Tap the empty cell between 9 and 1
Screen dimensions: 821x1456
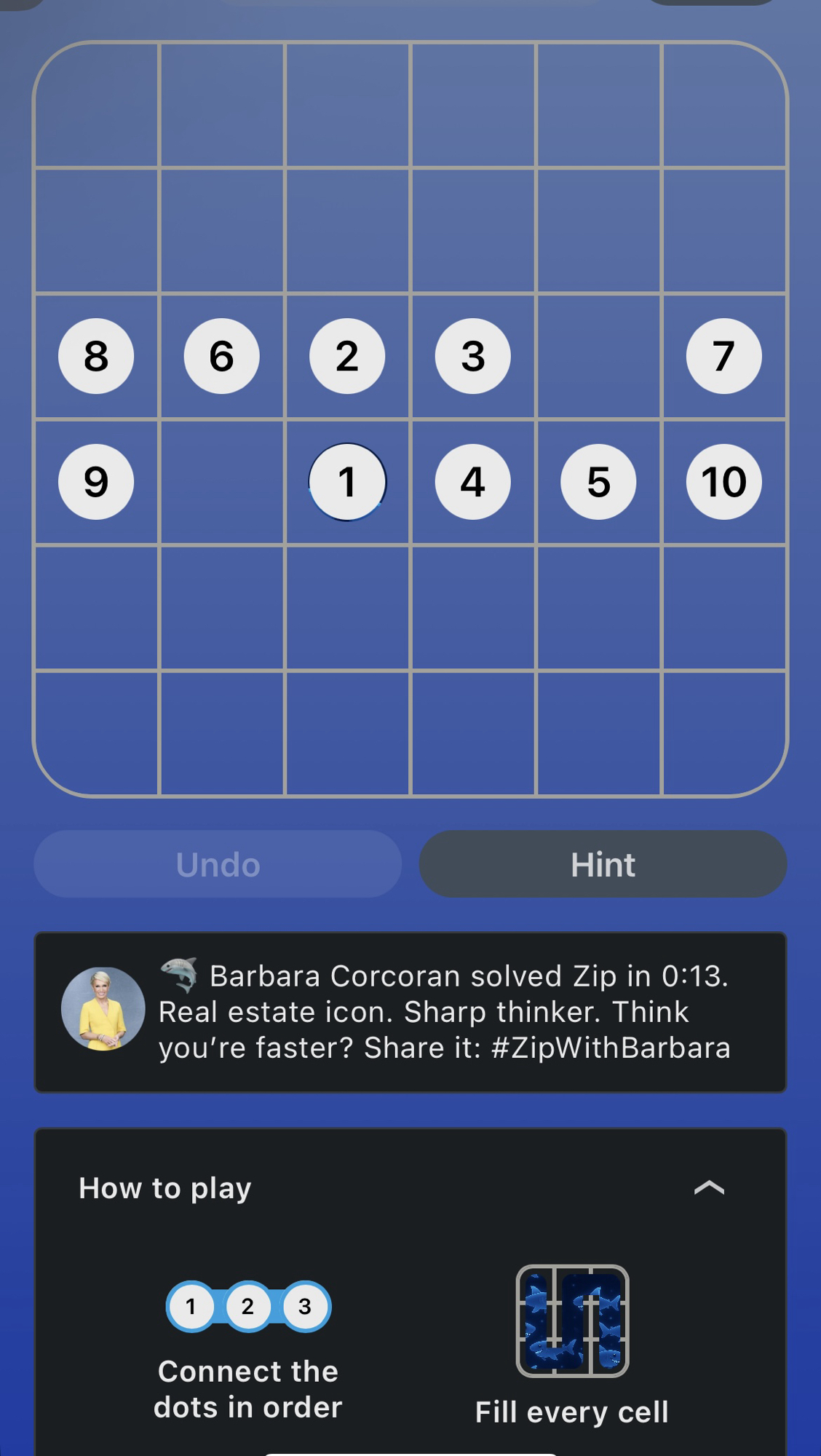coord(222,482)
